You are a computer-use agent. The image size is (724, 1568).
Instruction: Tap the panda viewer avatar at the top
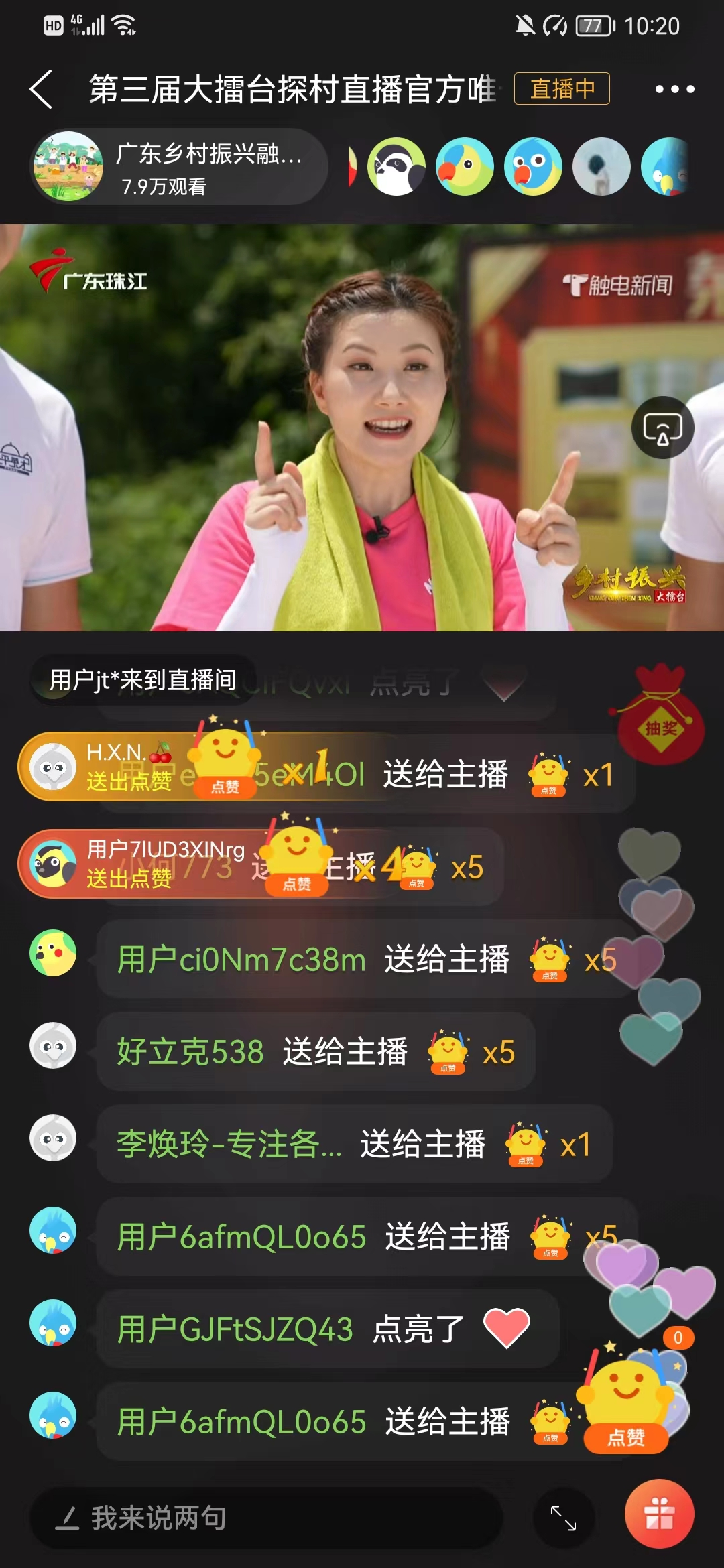tap(396, 167)
